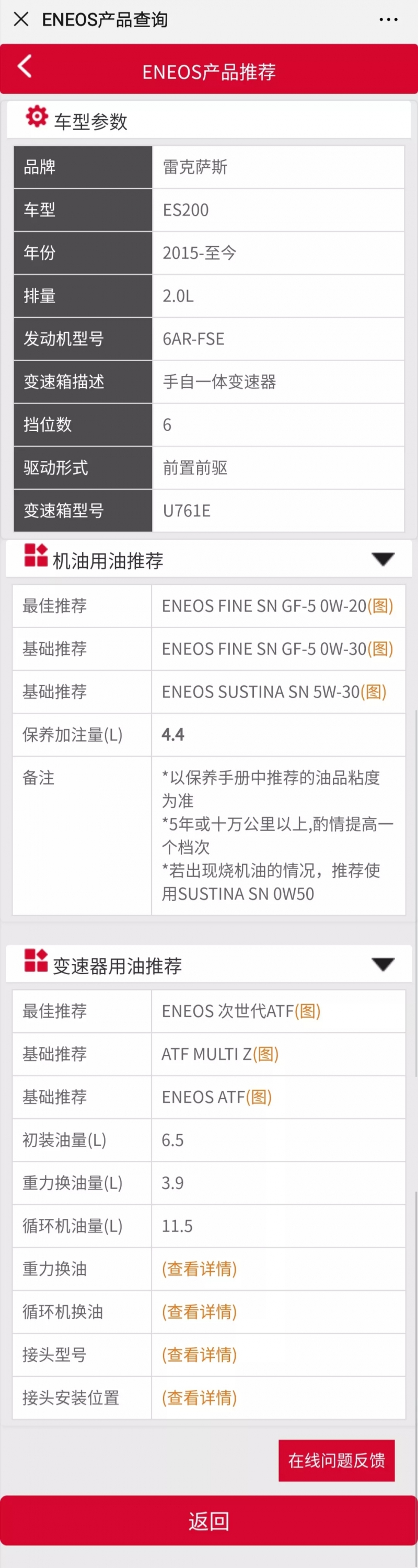View image for ENEOS FINE SN GF-5 0W-20
Screen dimensions: 418x1568
380,606
